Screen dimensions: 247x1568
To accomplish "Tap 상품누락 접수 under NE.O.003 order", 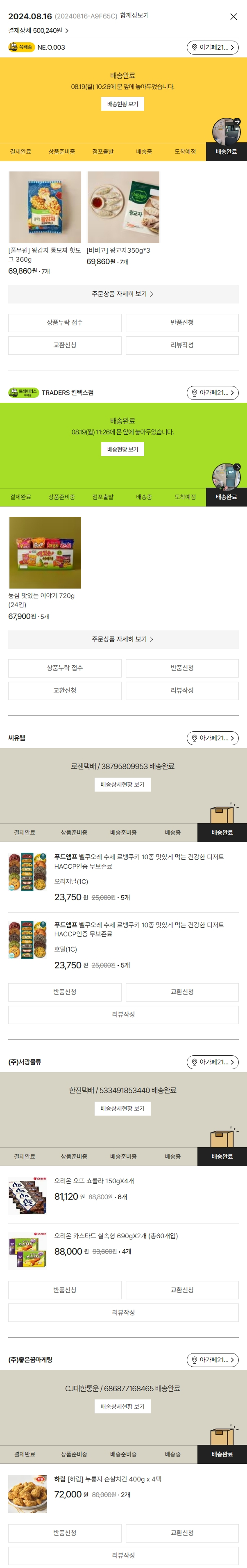I will tap(64, 323).
